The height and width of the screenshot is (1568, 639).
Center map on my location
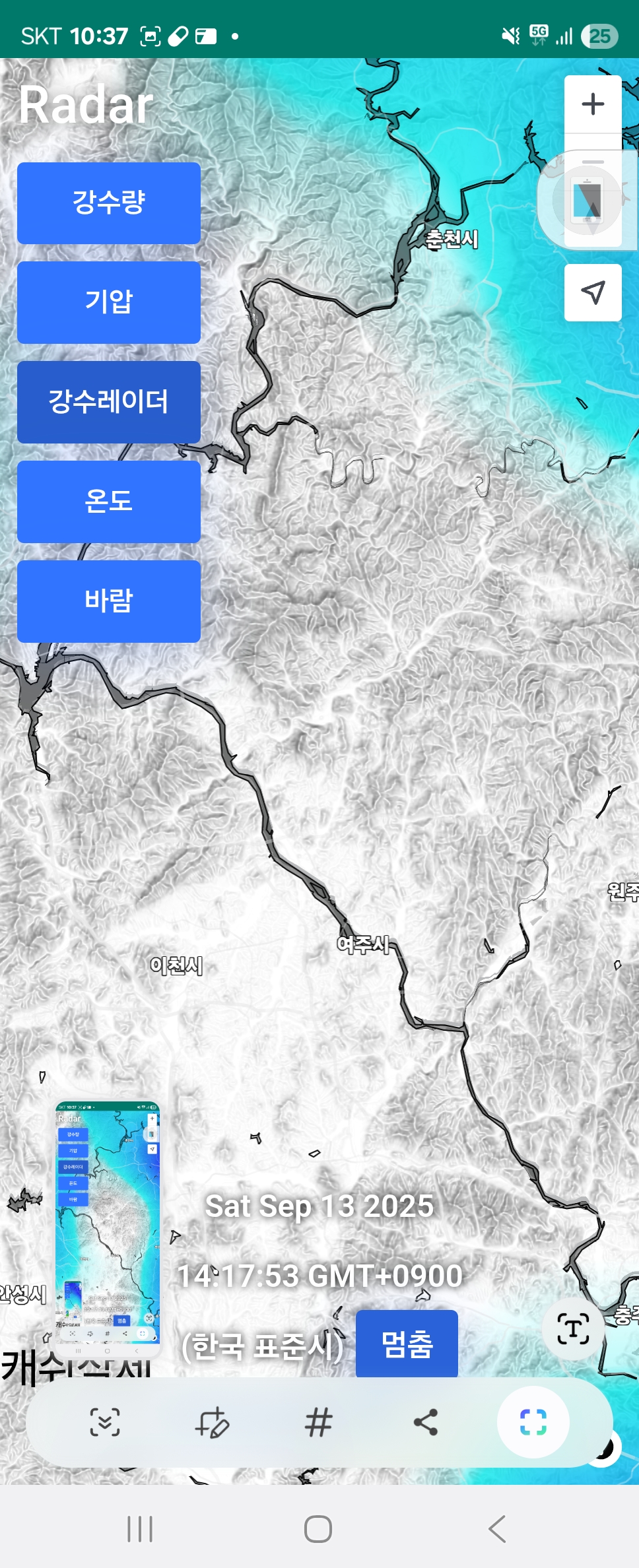593,292
